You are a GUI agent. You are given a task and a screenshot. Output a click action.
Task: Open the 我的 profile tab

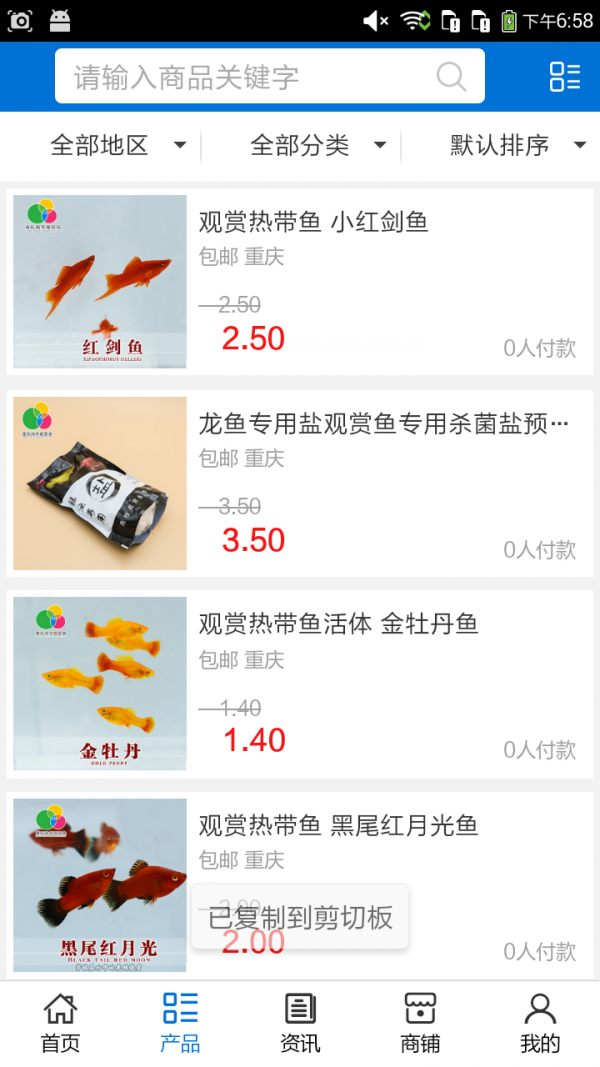click(540, 1023)
